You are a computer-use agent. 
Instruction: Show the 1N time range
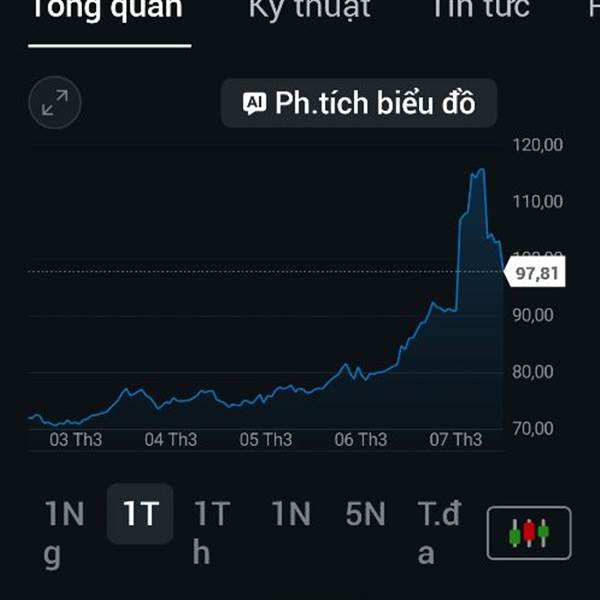291,514
